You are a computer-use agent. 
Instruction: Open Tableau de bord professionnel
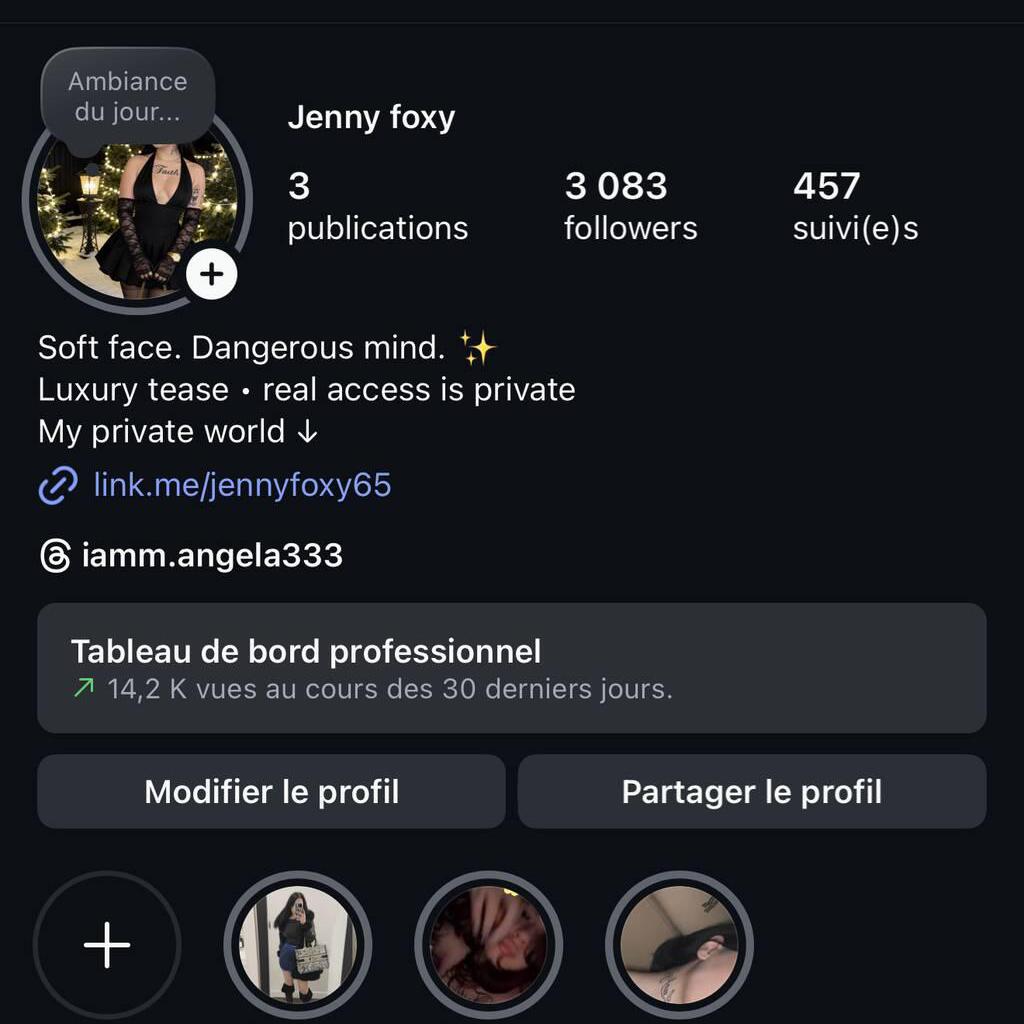(x=511, y=668)
